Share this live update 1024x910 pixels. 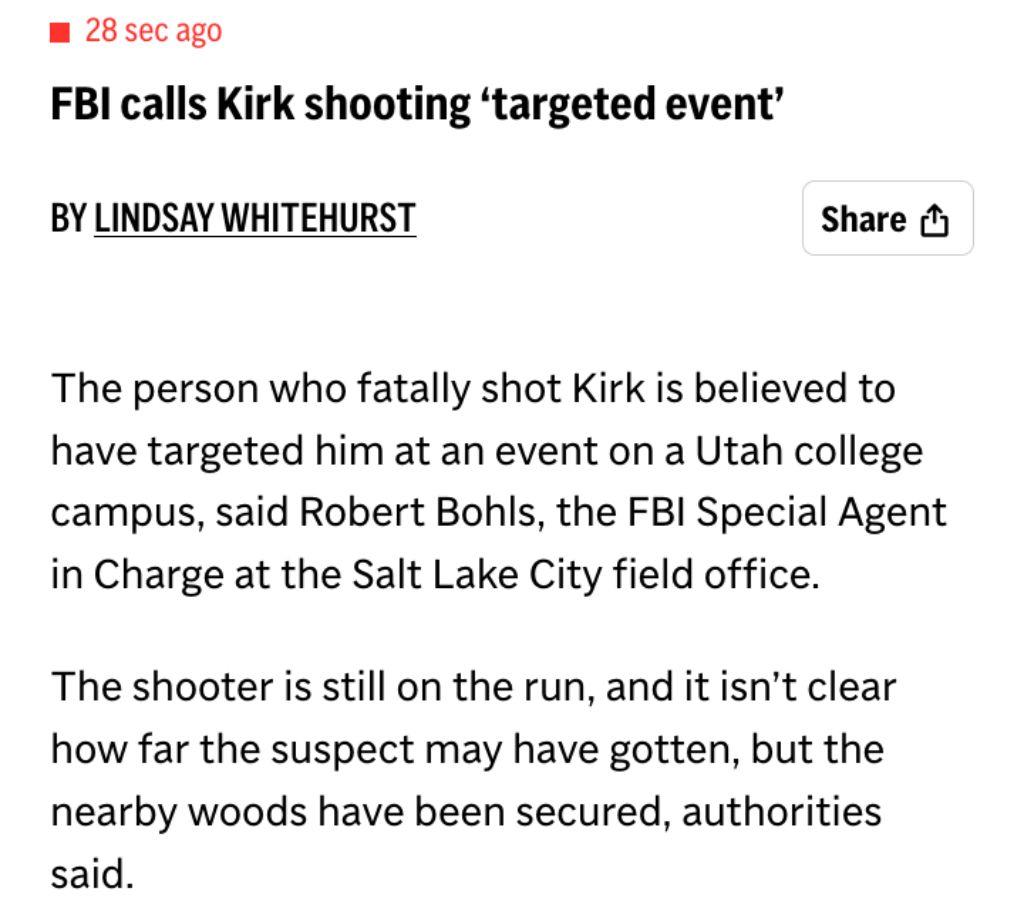tap(886, 219)
